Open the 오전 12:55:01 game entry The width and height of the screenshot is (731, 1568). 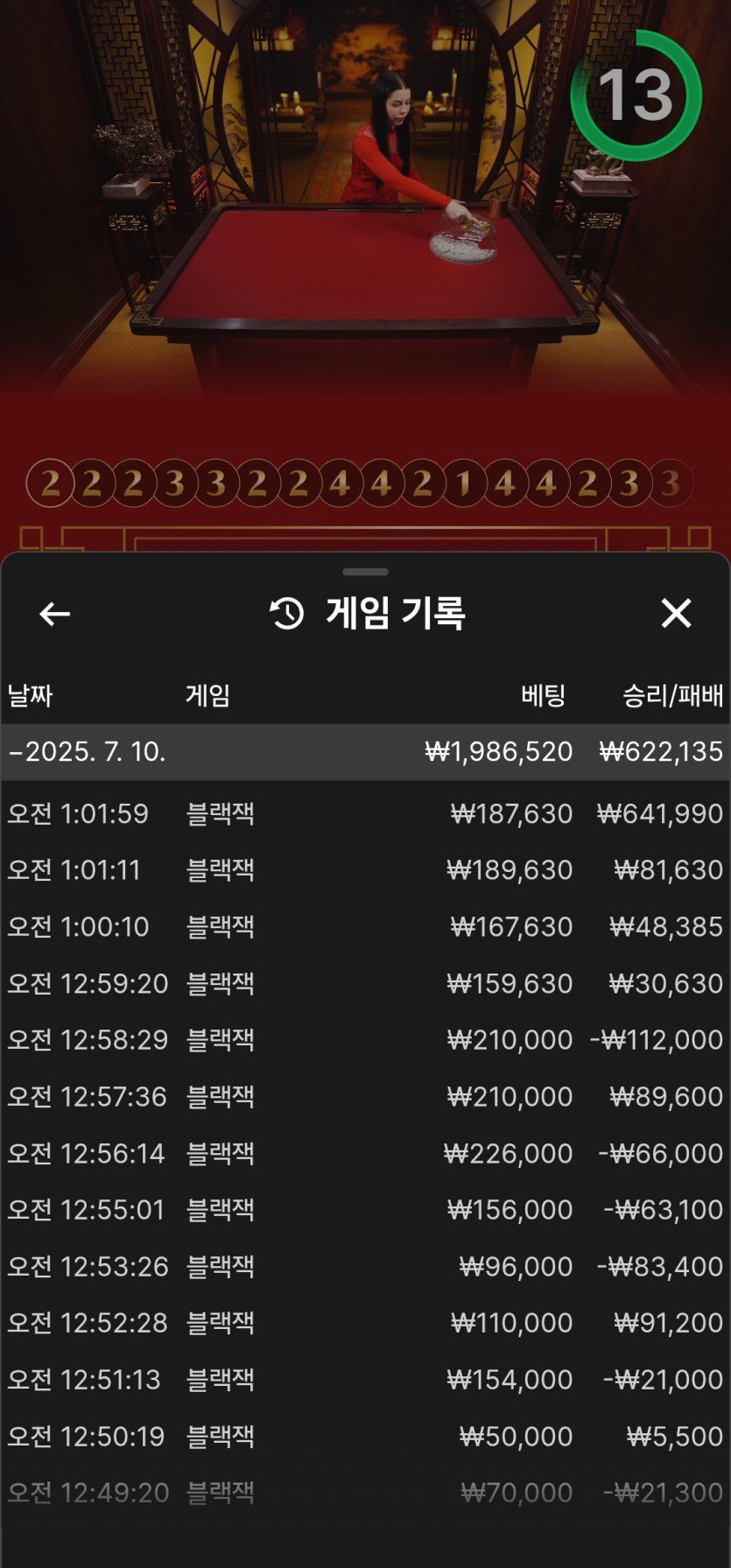(x=365, y=1209)
